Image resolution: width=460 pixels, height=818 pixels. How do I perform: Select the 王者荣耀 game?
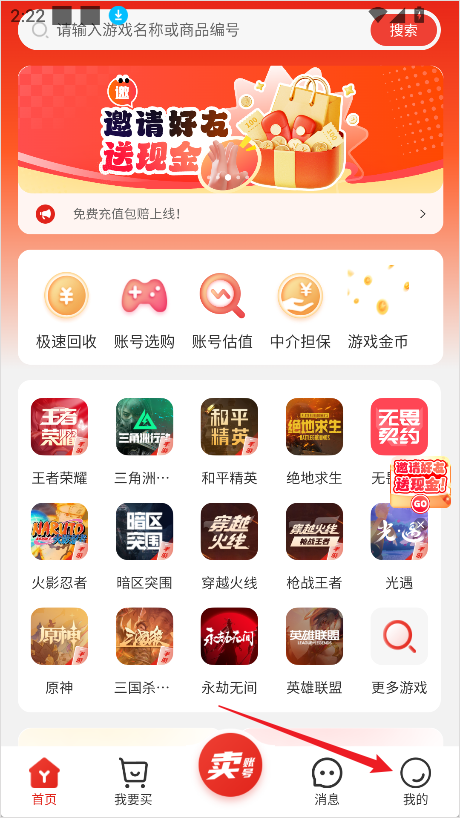click(59, 441)
